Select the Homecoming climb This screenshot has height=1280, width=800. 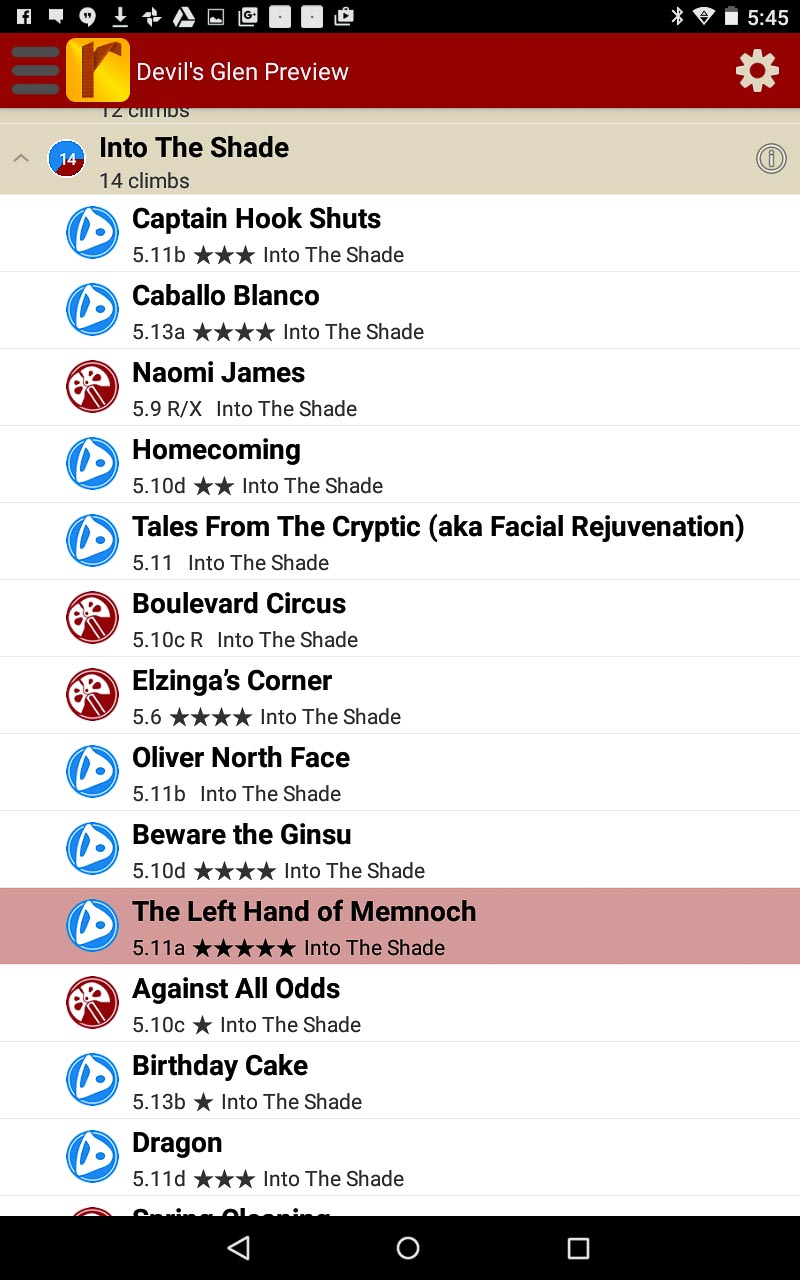(400, 464)
